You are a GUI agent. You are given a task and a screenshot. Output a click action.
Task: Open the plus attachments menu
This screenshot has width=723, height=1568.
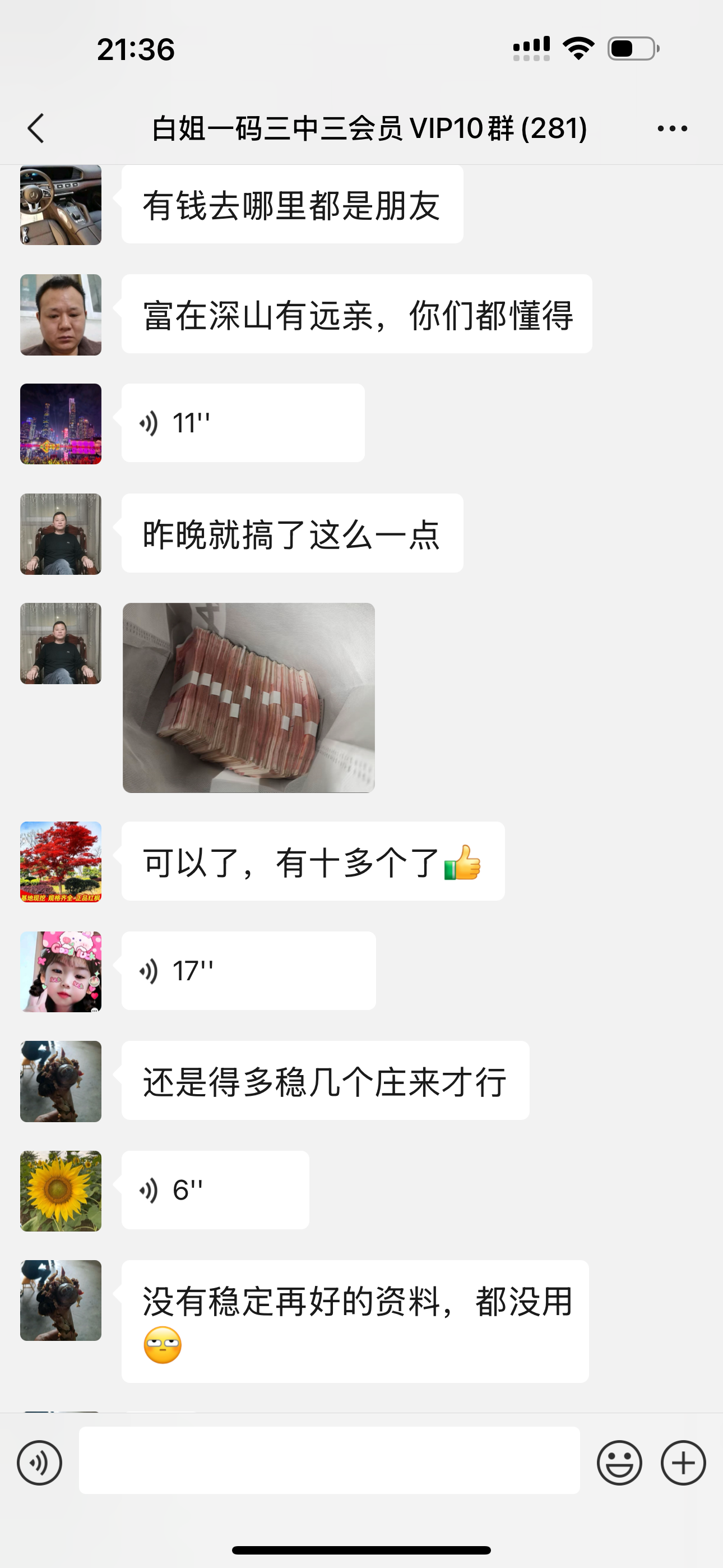[683, 1463]
